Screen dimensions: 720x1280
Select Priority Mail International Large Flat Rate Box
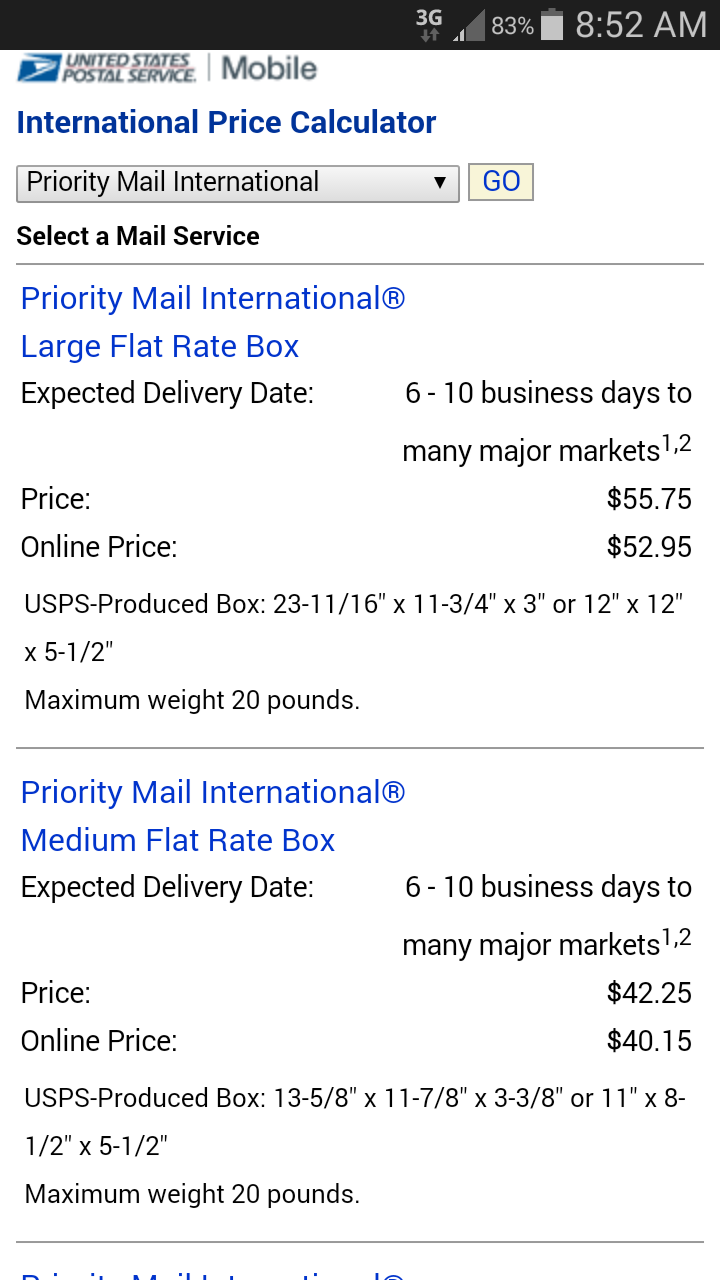click(212, 322)
